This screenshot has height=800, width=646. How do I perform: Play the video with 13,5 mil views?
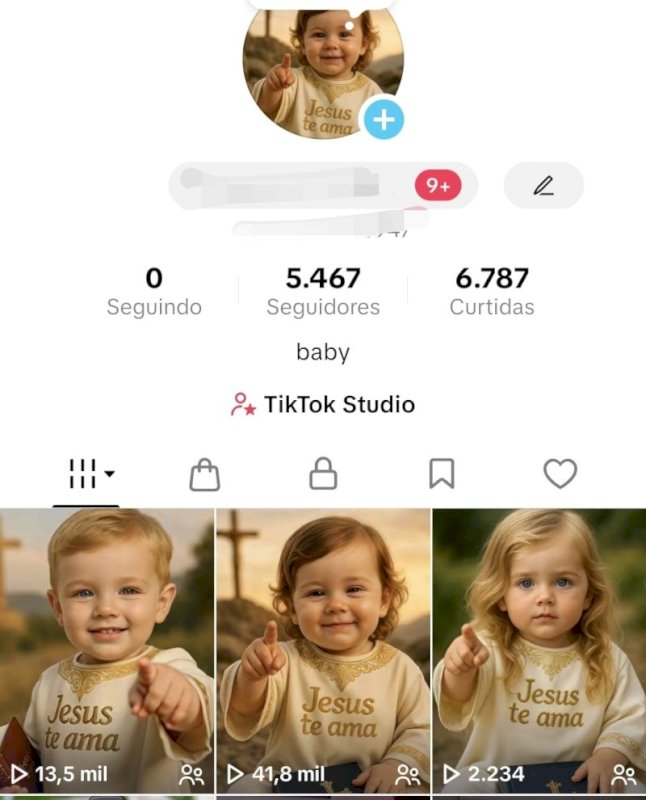tap(107, 650)
